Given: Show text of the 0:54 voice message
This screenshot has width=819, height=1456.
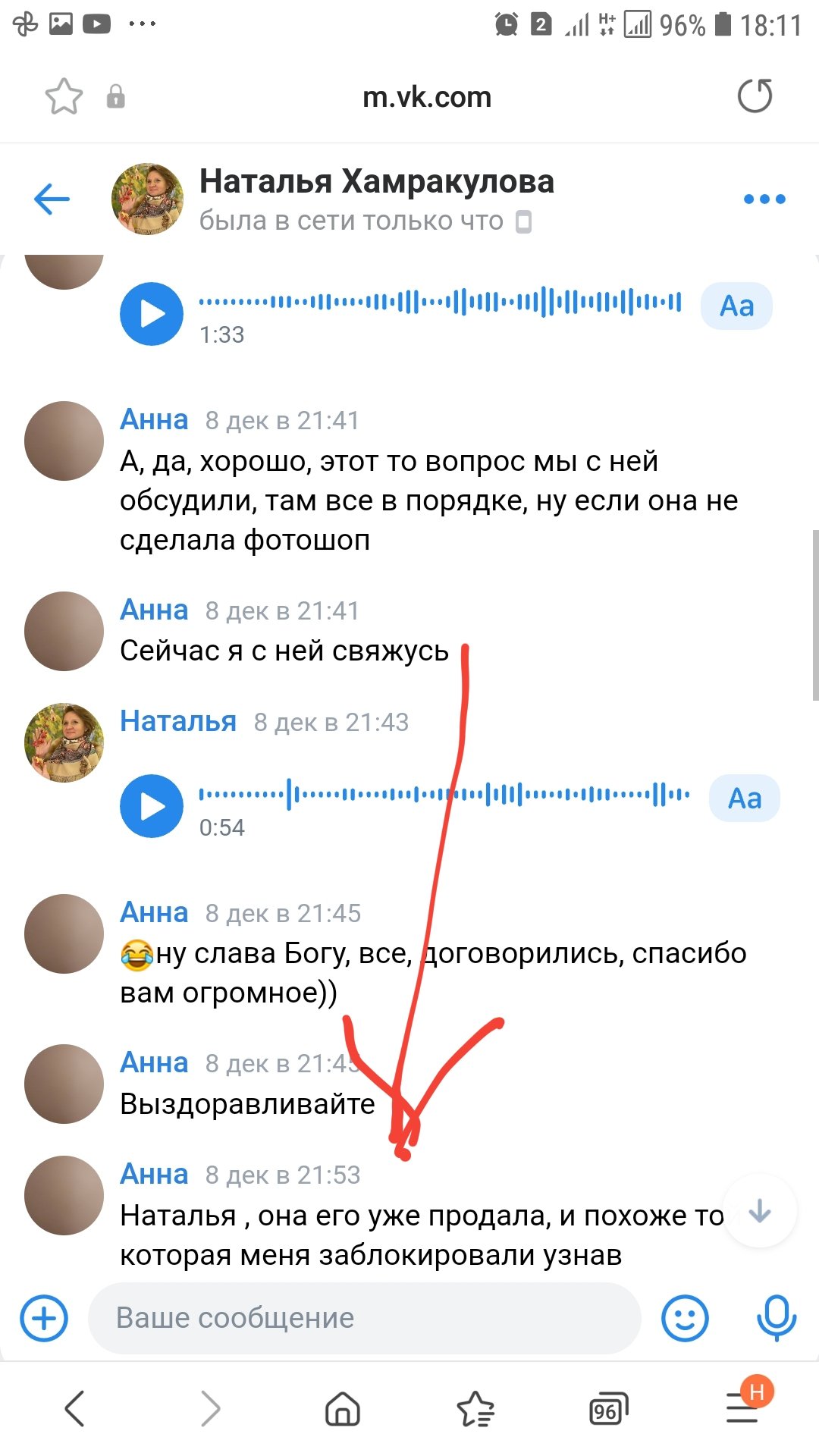Looking at the screenshot, I should coord(744,799).
